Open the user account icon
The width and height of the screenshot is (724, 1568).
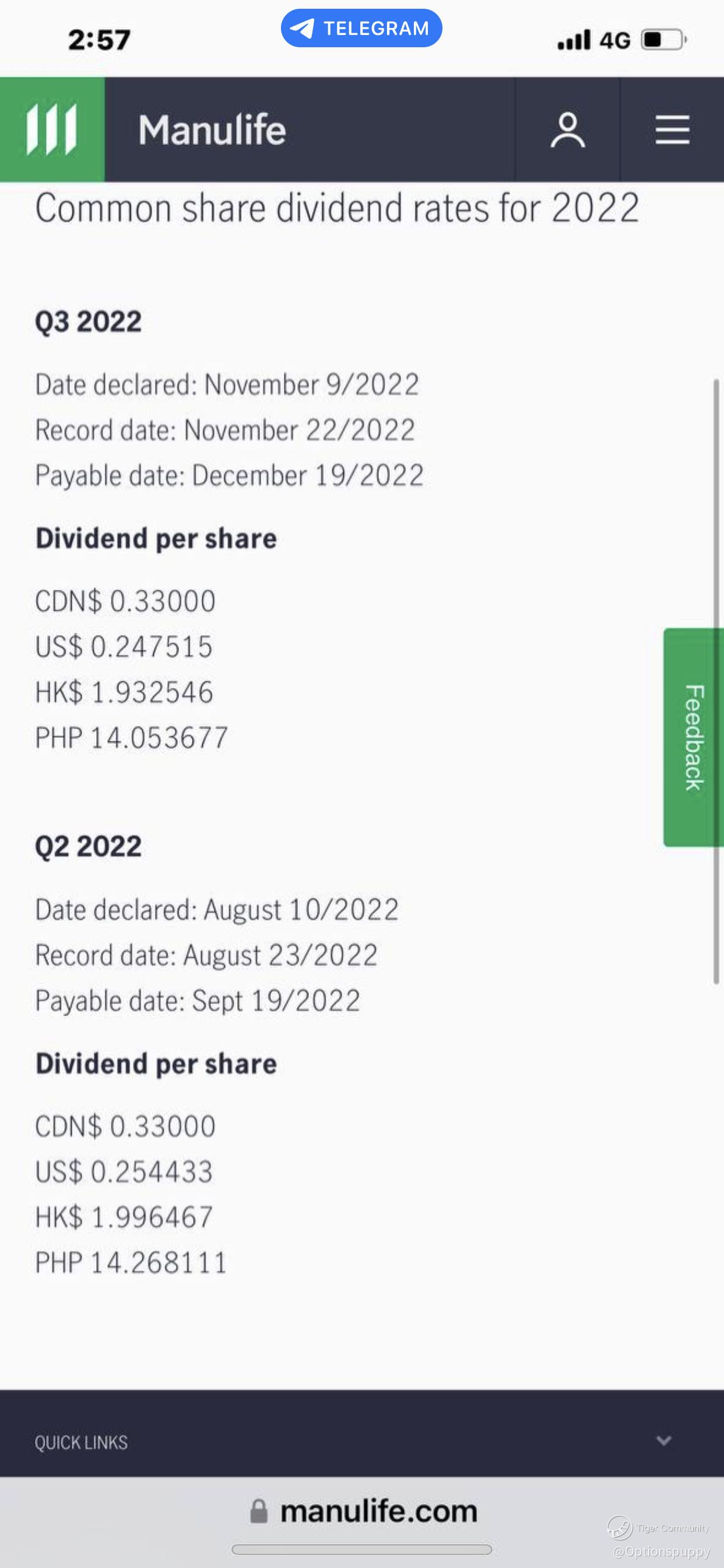tap(568, 129)
